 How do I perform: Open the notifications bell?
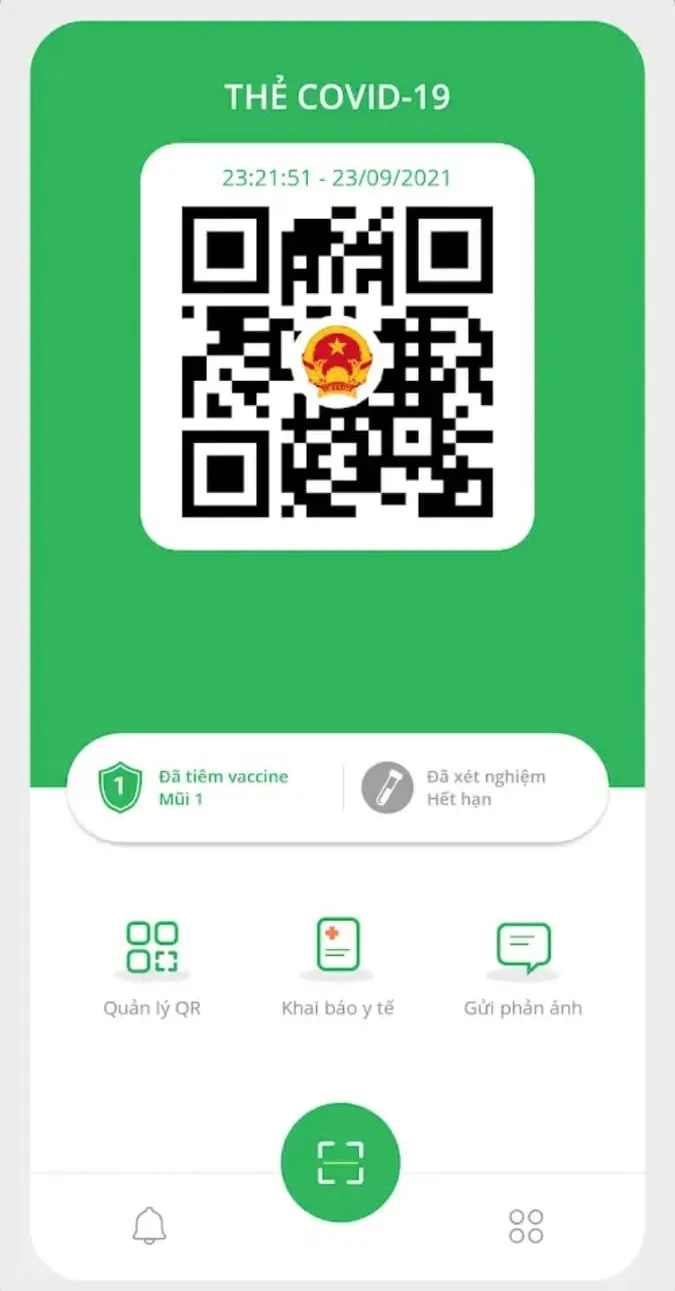point(149,1225)
